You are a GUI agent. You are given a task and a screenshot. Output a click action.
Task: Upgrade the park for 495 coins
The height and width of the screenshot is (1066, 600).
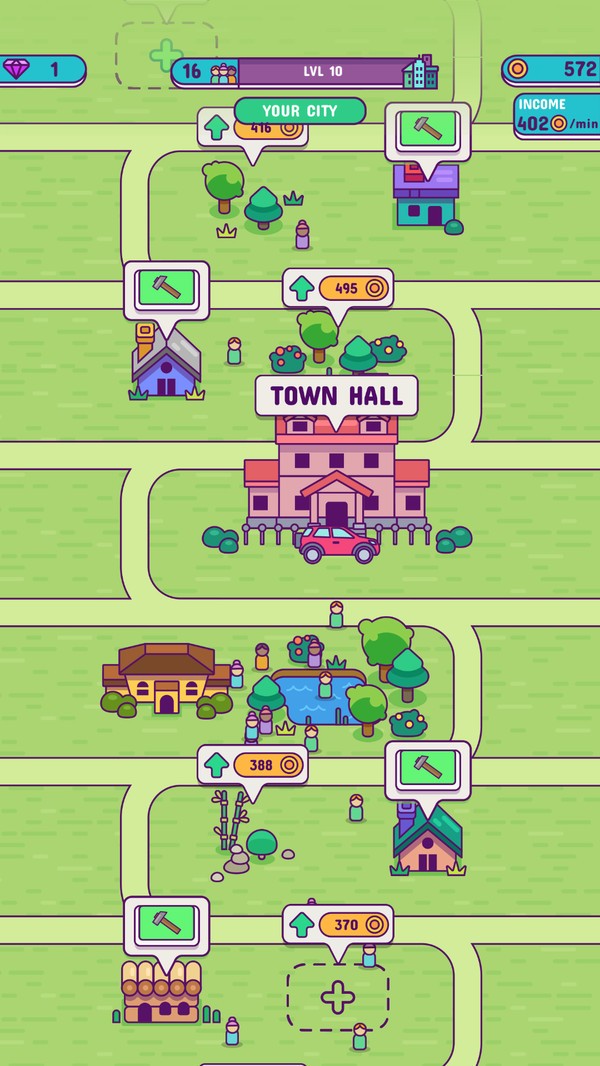pos(338,288)
